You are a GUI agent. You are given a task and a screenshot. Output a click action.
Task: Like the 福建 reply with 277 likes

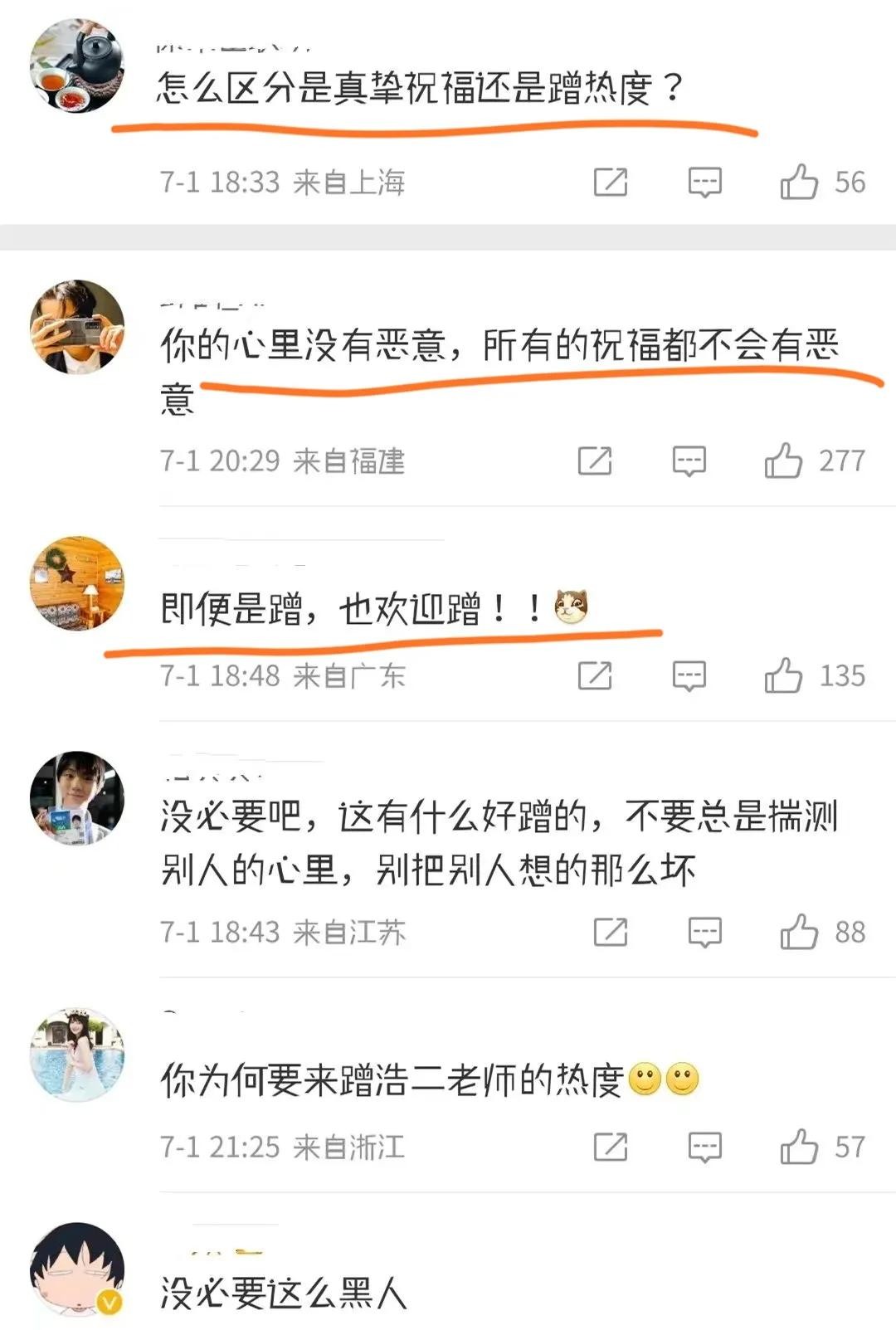click(x=783, y=460)
